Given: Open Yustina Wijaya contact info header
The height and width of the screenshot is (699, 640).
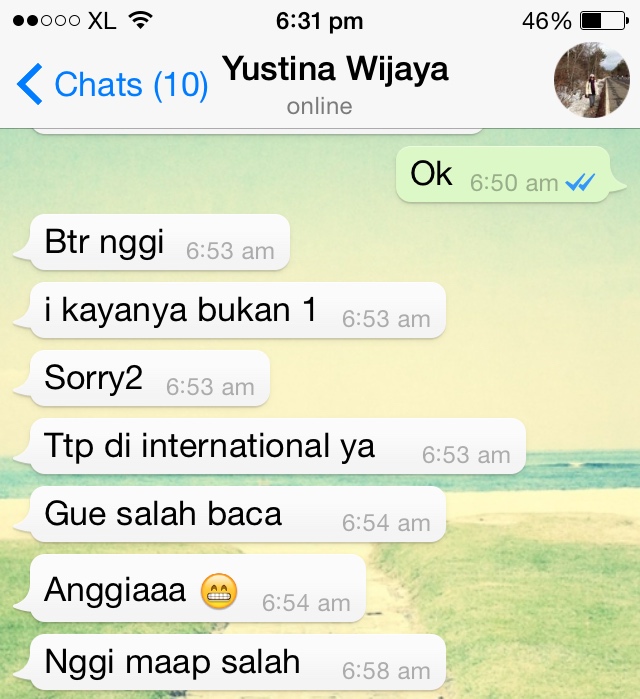Looking at the screenshot, I should (334, 82).
